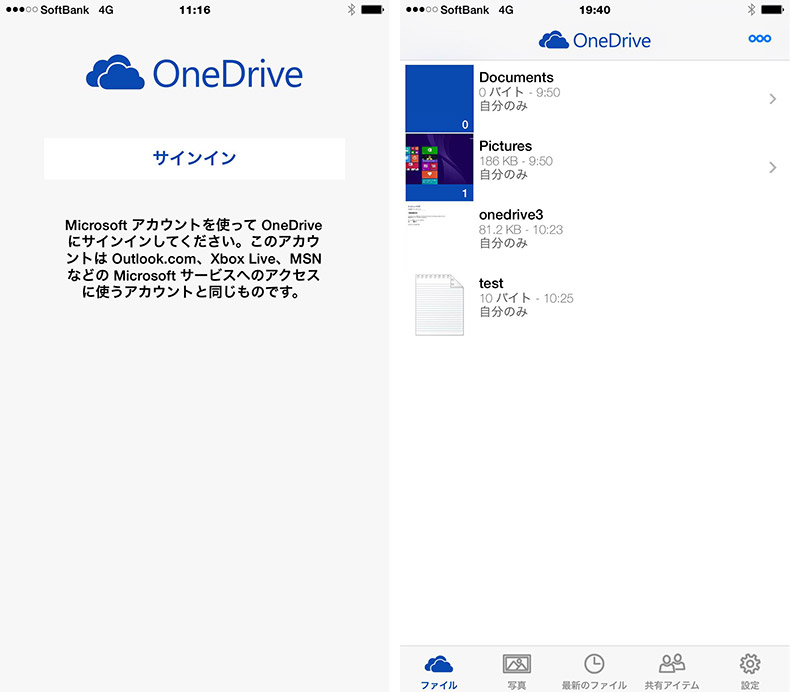This screenshot has height=692, width=790.
Task: Switch to the 共有アイテム tab
Action: 672,671
